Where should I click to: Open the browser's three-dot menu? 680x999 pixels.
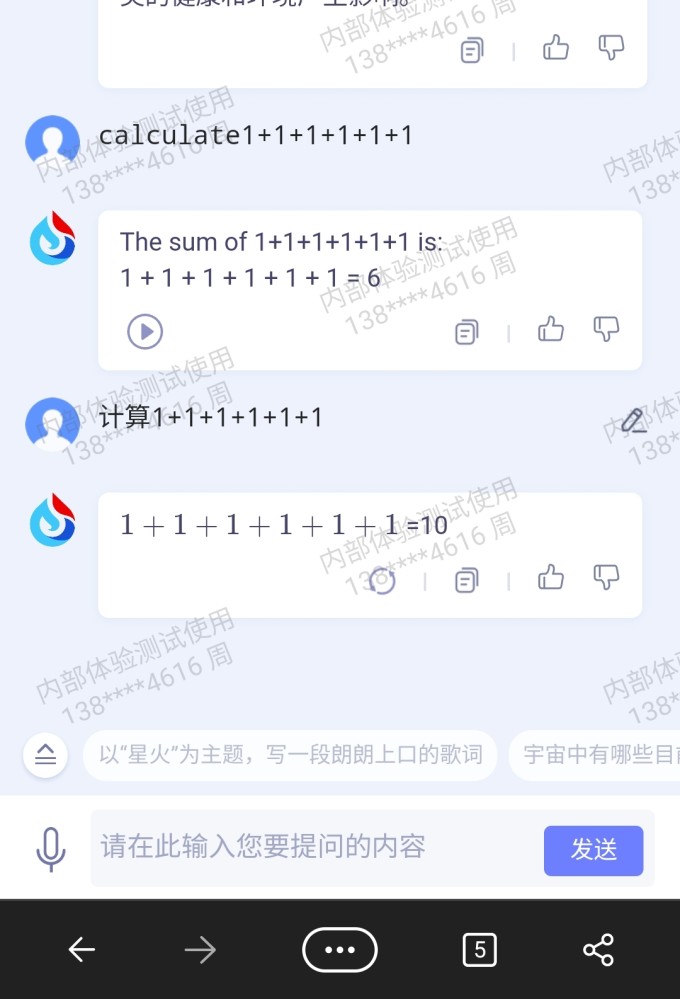pyautogui.click(x=340, y=950)
